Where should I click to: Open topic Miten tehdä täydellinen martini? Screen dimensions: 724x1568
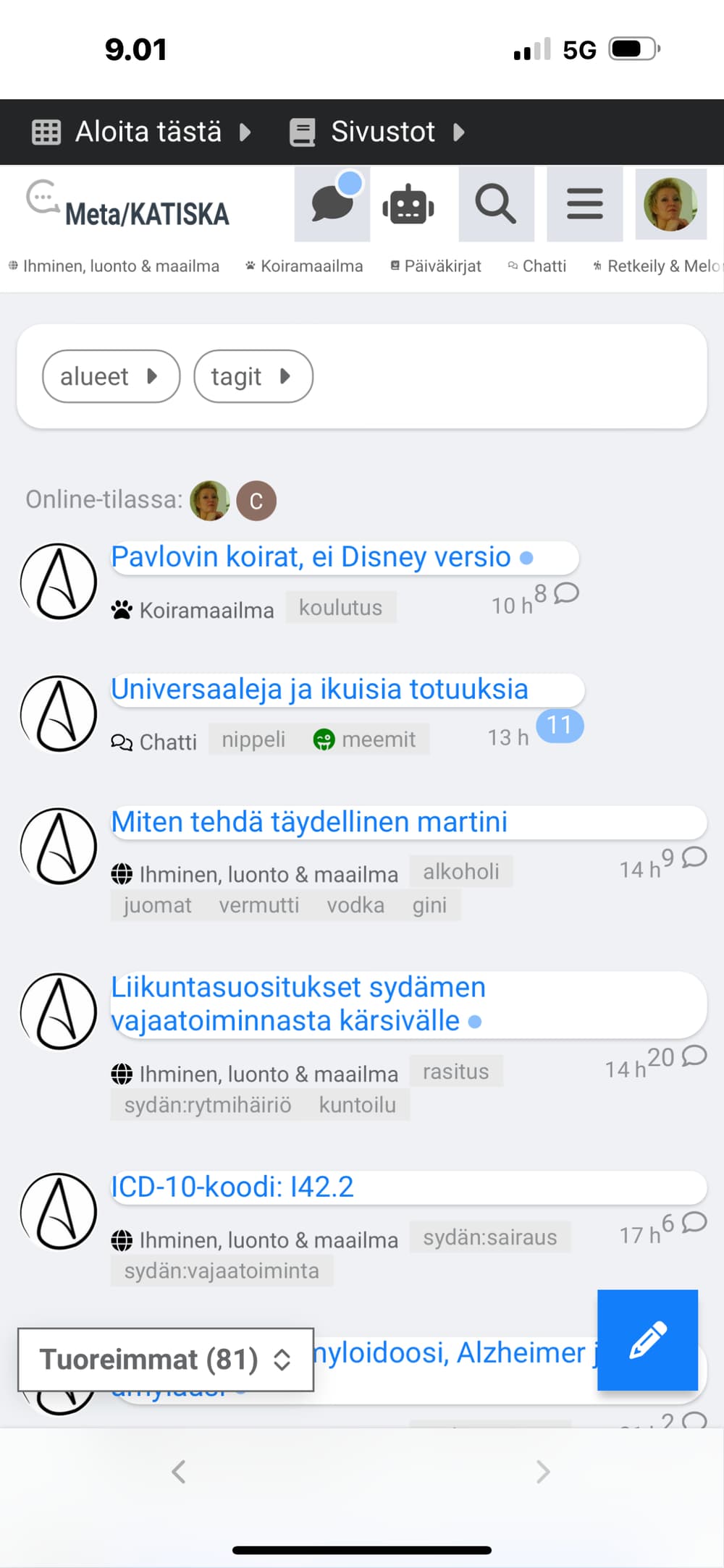[x=309, y=822]
